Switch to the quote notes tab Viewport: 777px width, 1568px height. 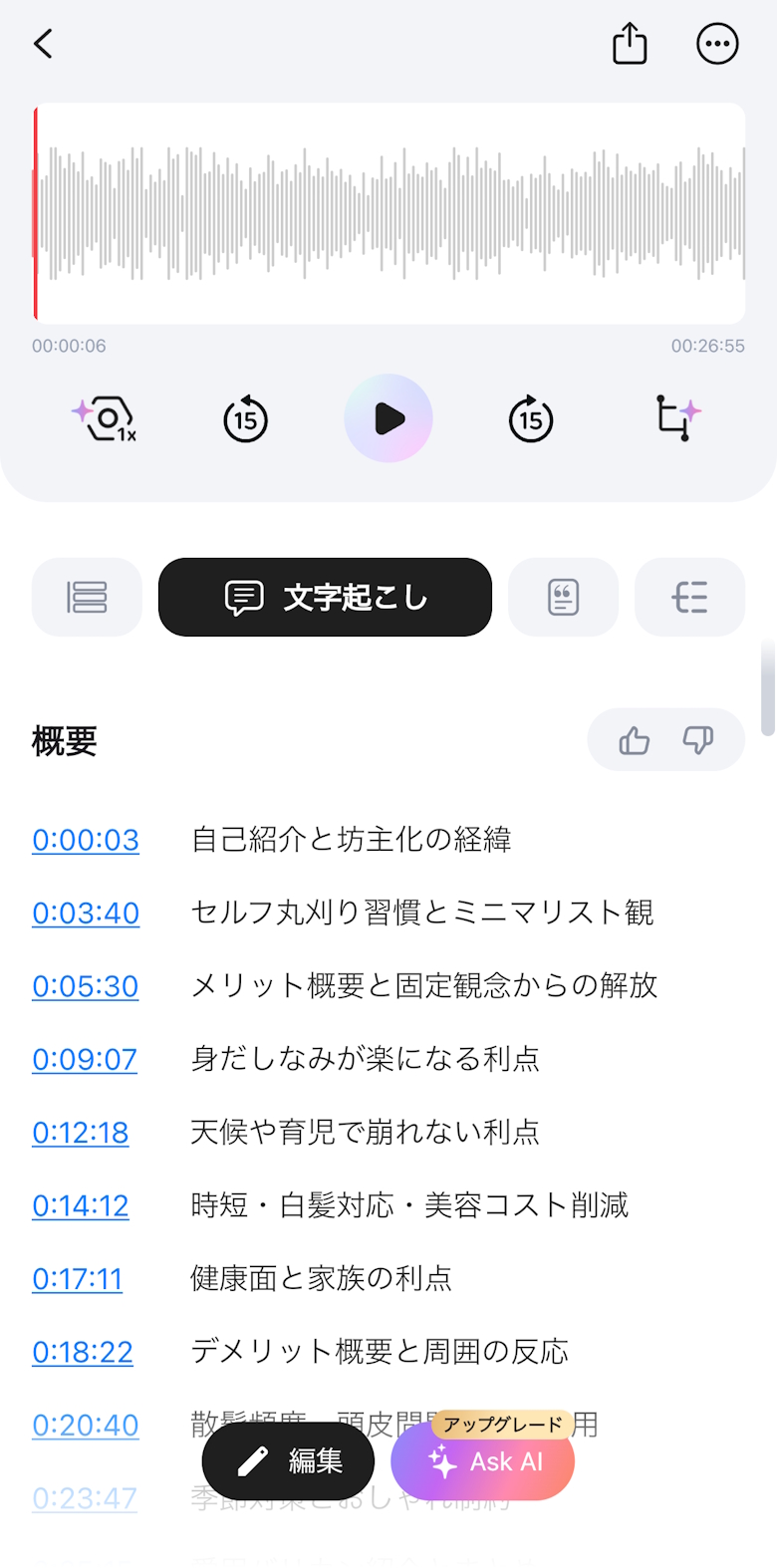pyautogui.click(x=563, y=597)
